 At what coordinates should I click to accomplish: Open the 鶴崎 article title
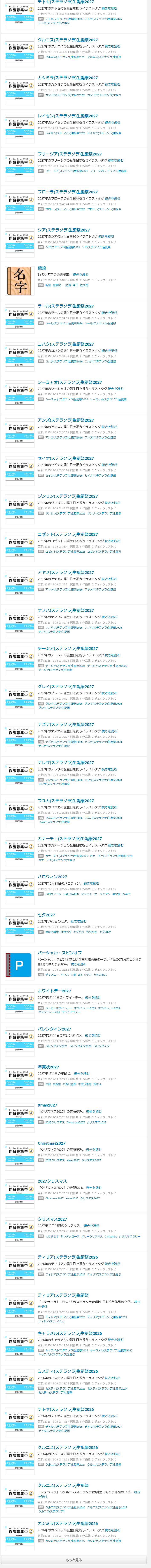[41, 268]
